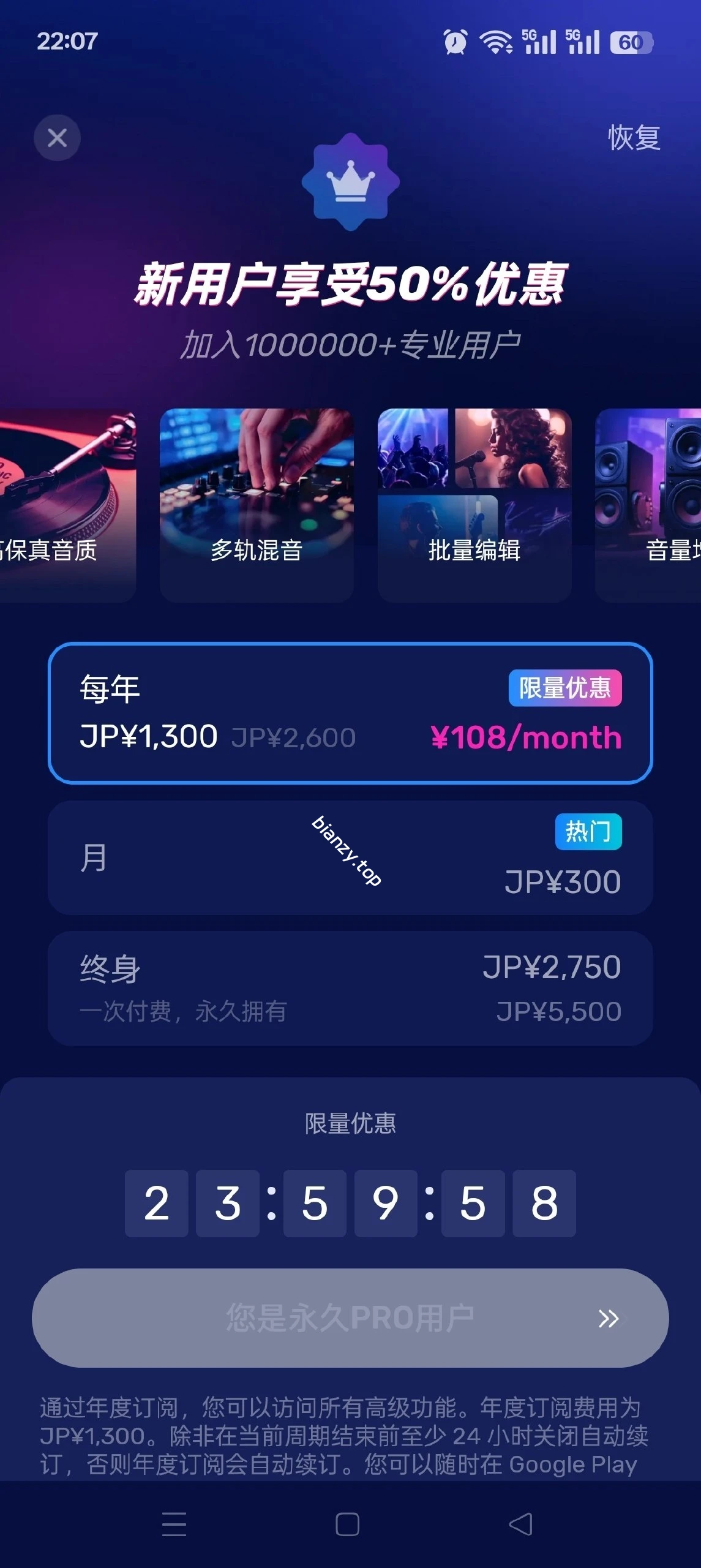Viewport: 701px width, 1568px height.
Task: Click the 限量优惠 countdown section header
Action: coord(349,1122)
